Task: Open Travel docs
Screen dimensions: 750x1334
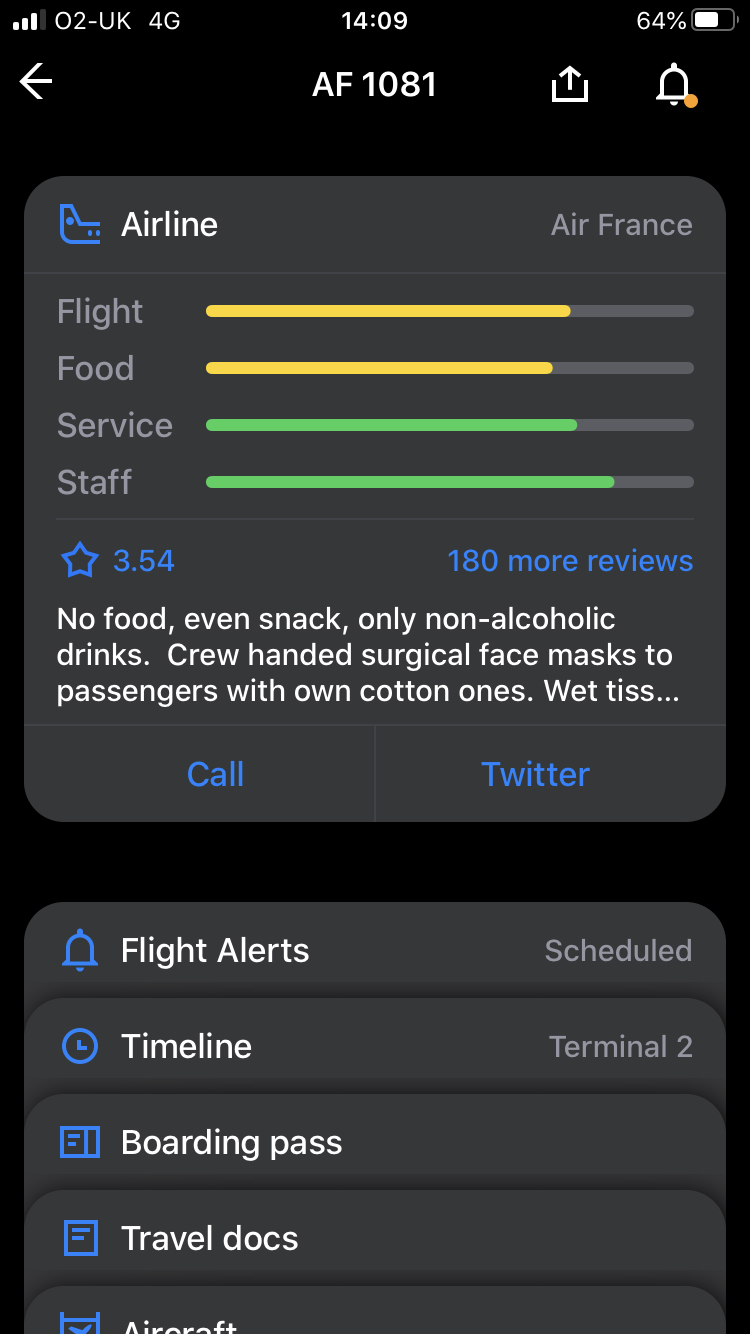Action: tap(375, 1238)
